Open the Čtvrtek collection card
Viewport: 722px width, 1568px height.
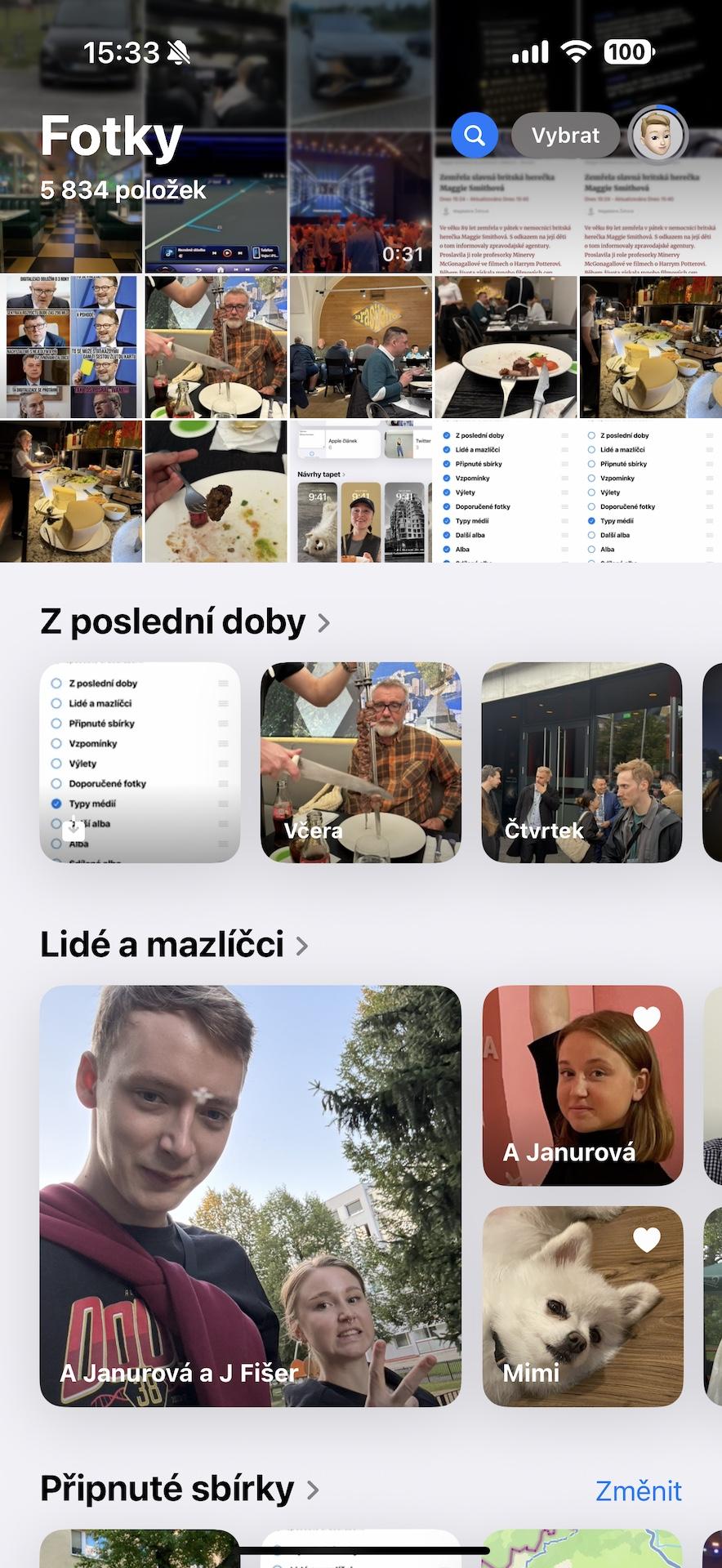click(582, 762)
